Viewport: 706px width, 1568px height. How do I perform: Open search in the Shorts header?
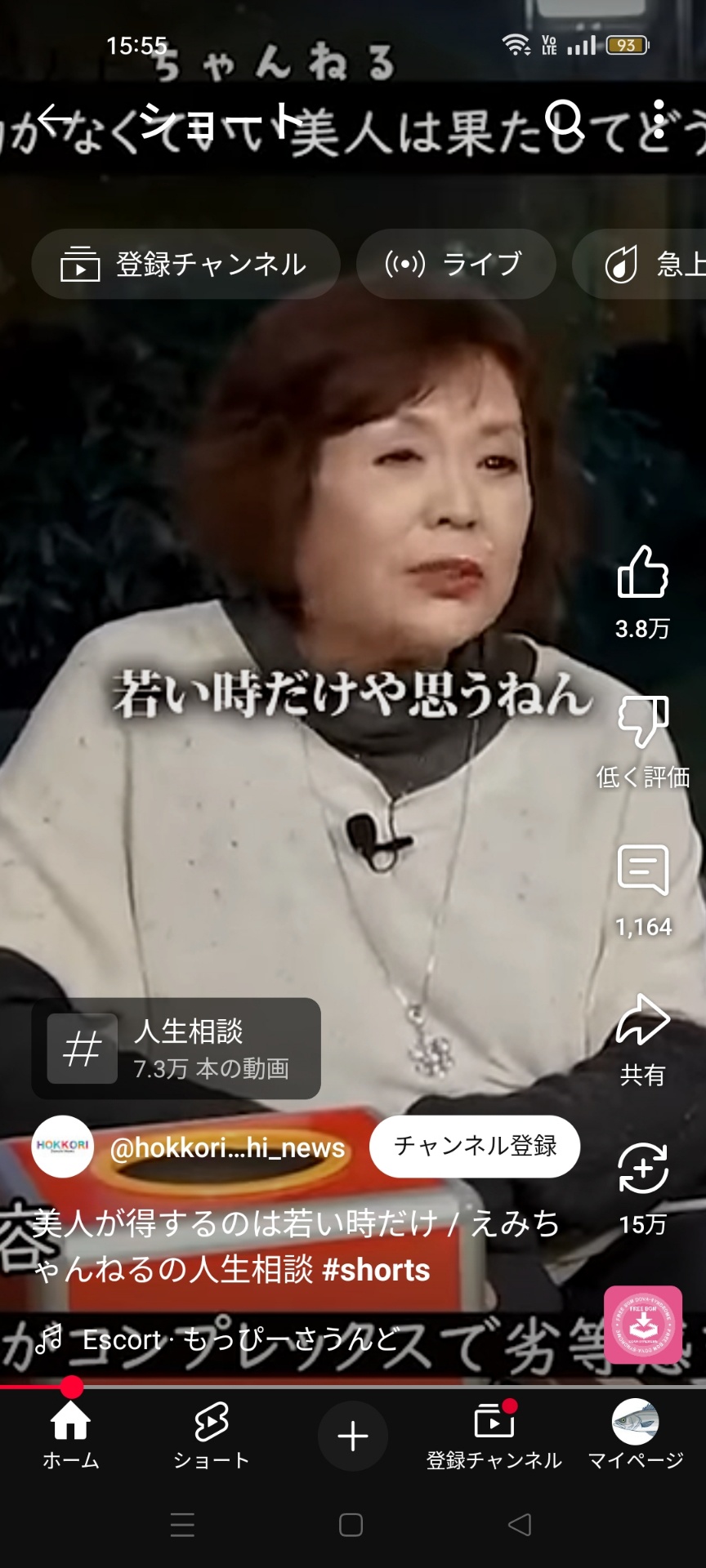565,120
